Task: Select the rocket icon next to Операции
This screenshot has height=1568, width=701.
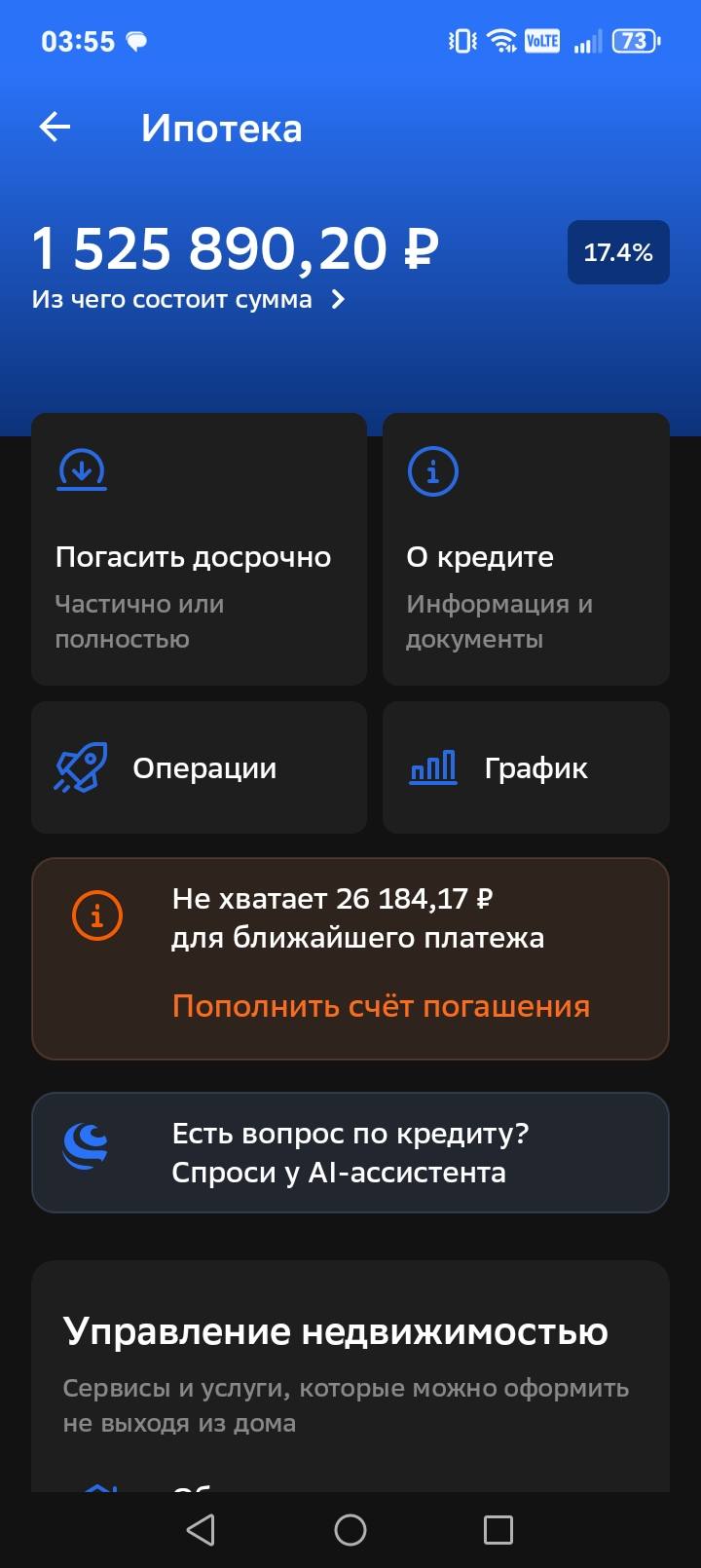Action: pos(84,767)
